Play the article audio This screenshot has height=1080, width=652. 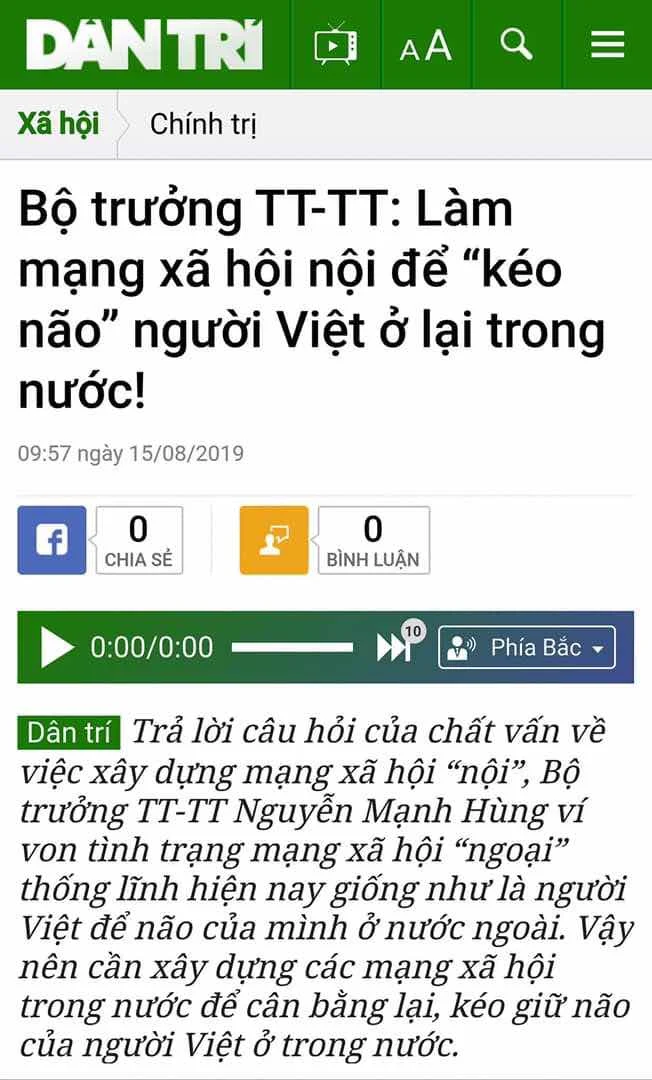click(x=56, y=647)
